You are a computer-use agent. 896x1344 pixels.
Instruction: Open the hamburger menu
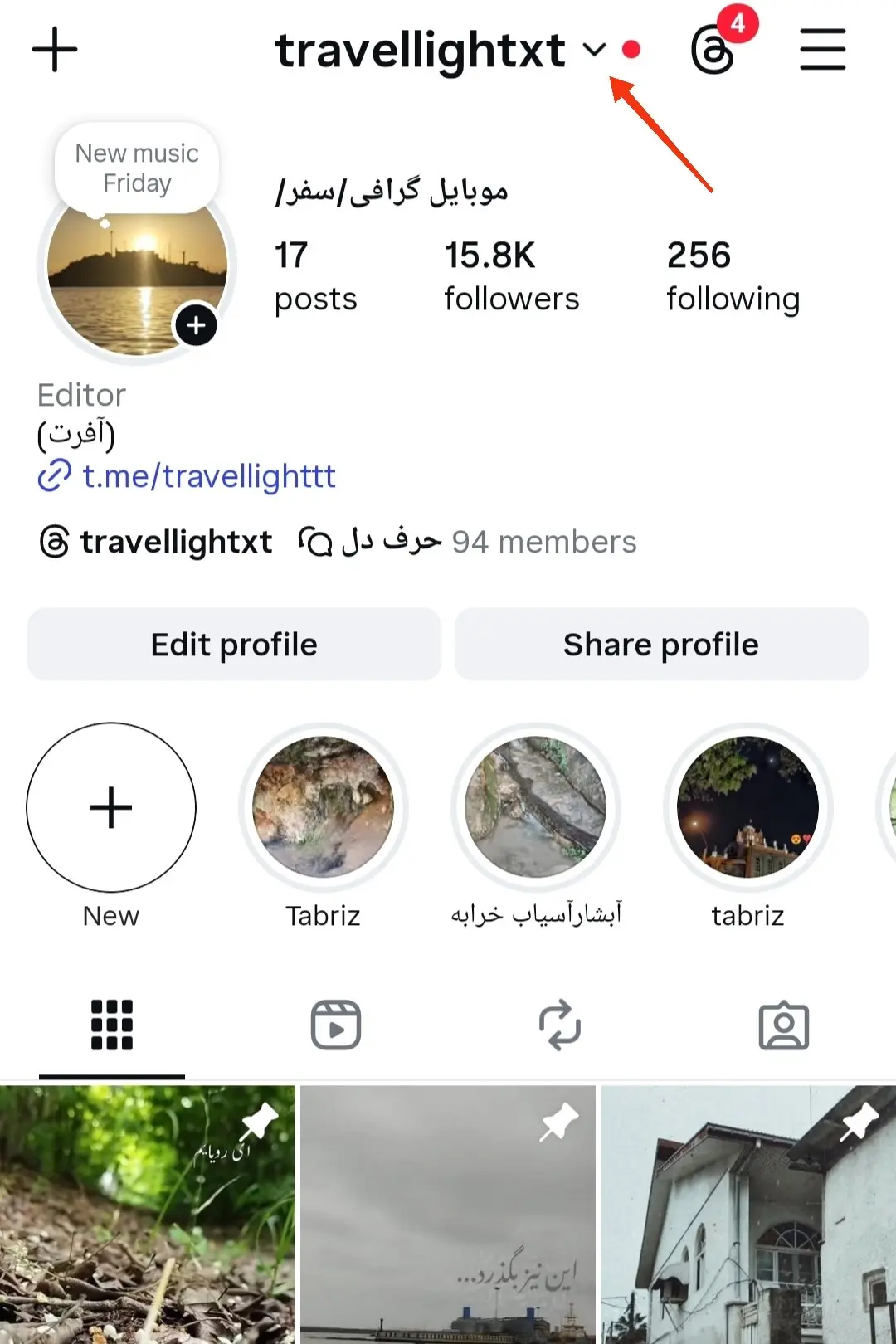pos(822,50)
